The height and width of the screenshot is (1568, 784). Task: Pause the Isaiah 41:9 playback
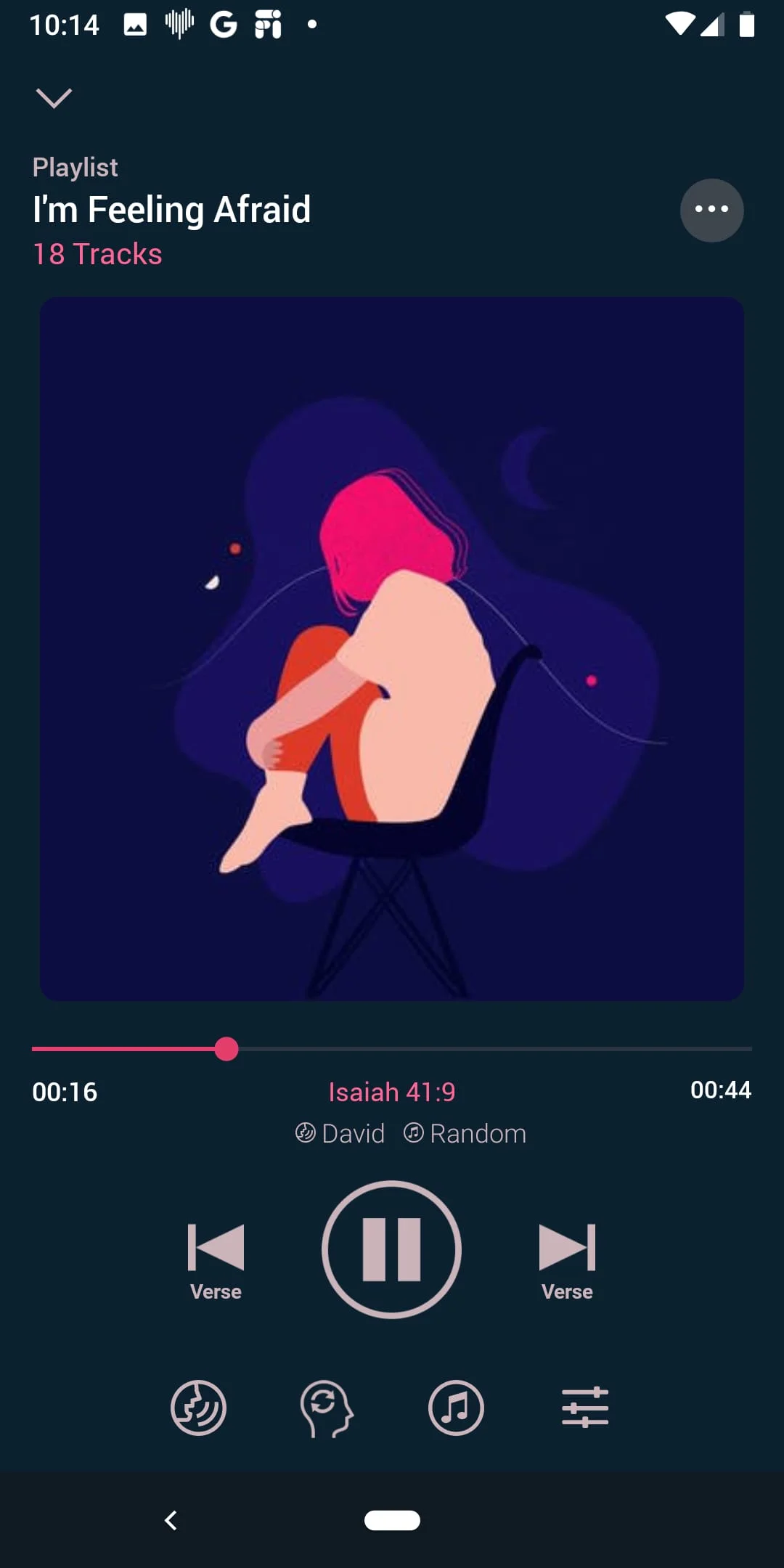[x=391, y=1249]
